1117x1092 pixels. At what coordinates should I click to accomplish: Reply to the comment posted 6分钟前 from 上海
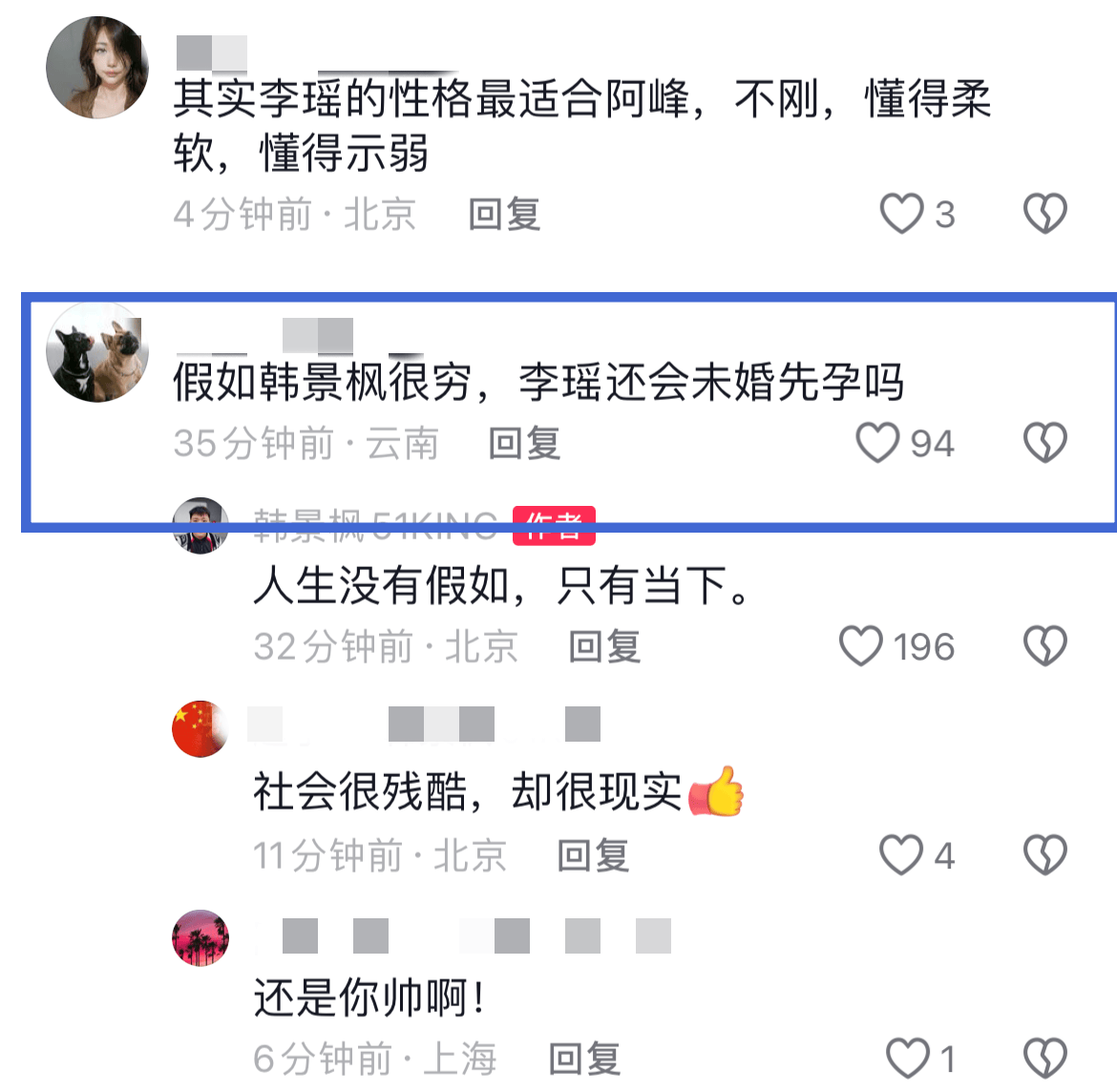[584, 1059]
